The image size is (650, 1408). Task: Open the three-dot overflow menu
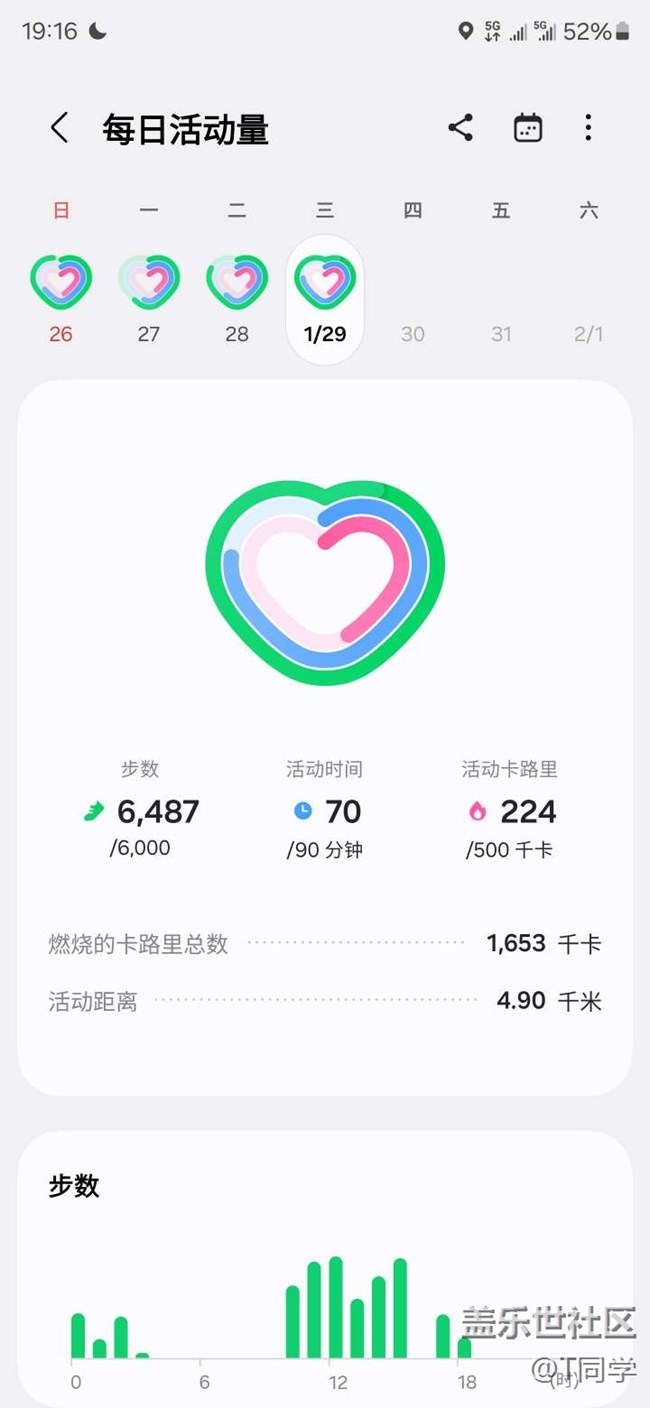[588, 128]
